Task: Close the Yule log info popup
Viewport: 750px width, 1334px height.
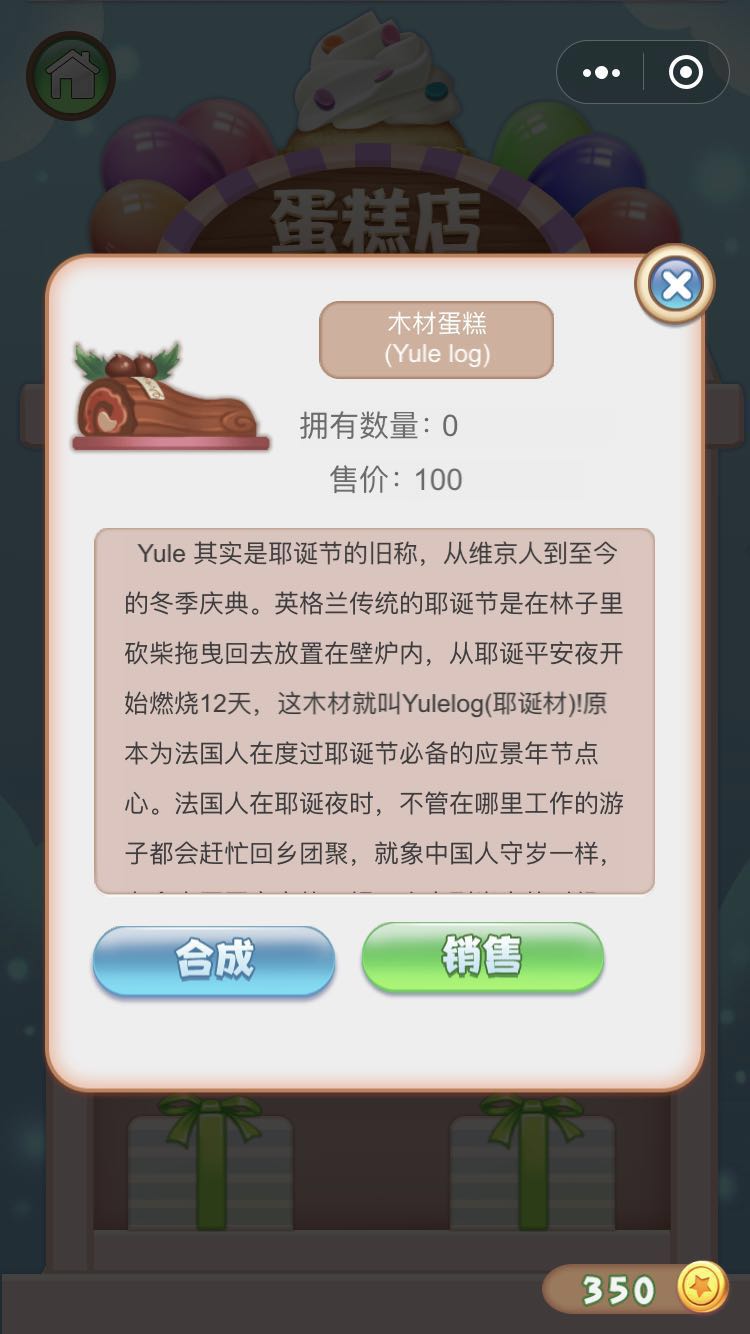Action: pos(674,284)
